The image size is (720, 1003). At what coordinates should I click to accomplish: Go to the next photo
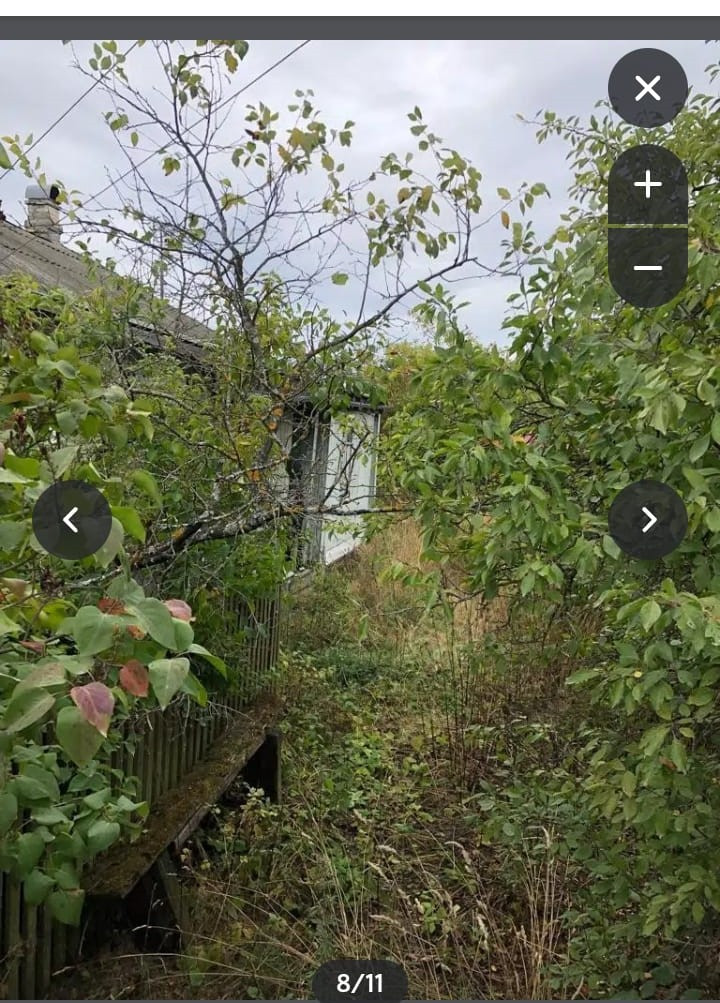pyautogui.click(x=648, y=520)
